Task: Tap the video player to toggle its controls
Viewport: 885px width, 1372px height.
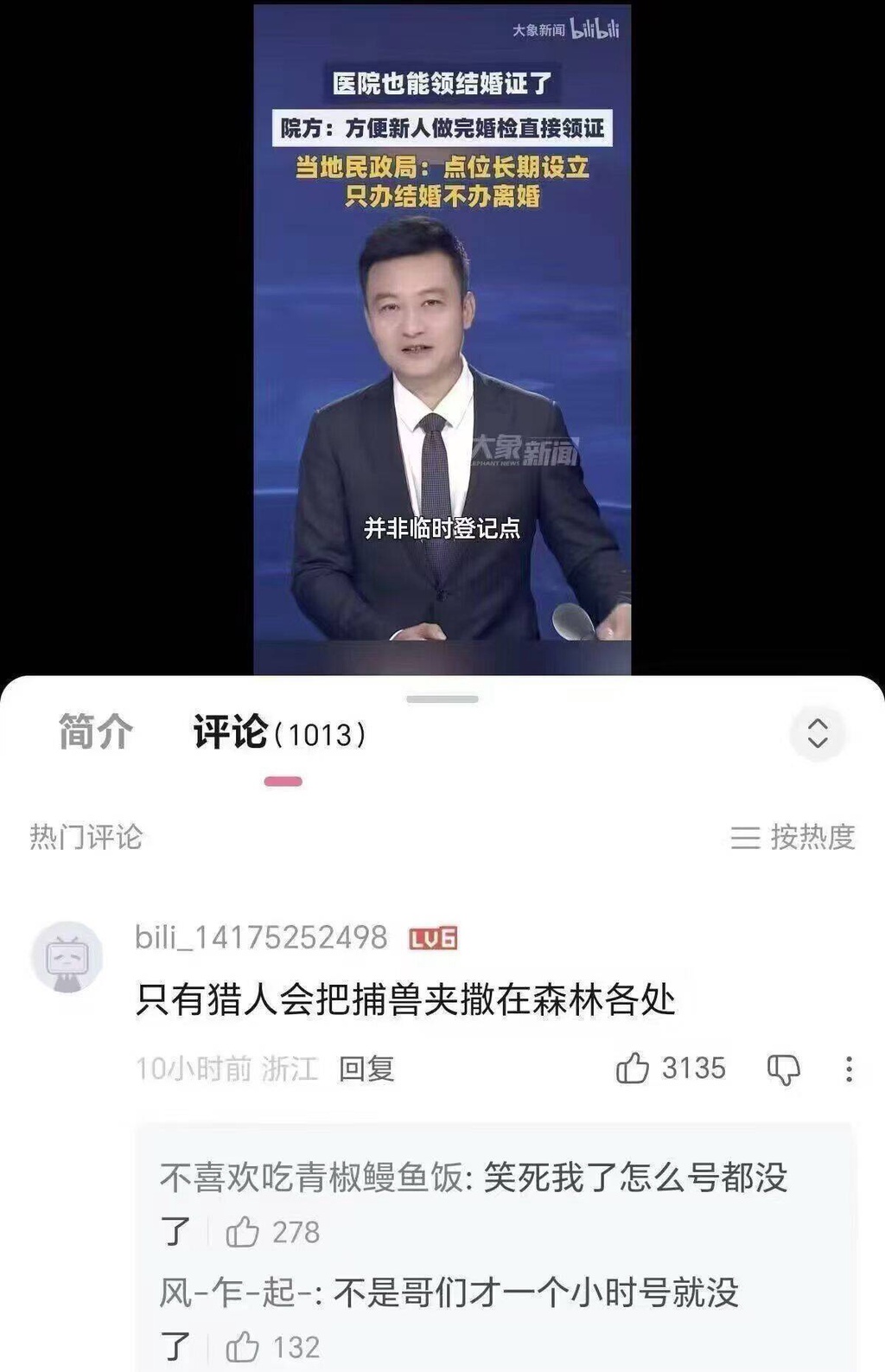Action: tap(442, 337)
